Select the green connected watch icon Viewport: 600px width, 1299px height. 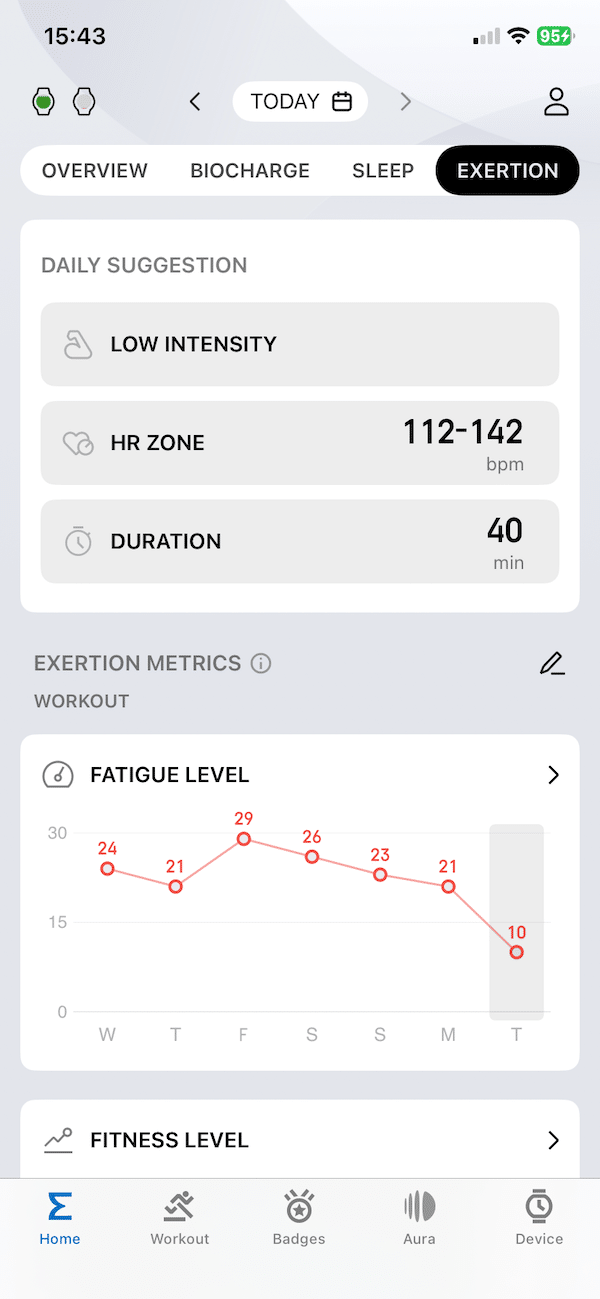[43, 101]
